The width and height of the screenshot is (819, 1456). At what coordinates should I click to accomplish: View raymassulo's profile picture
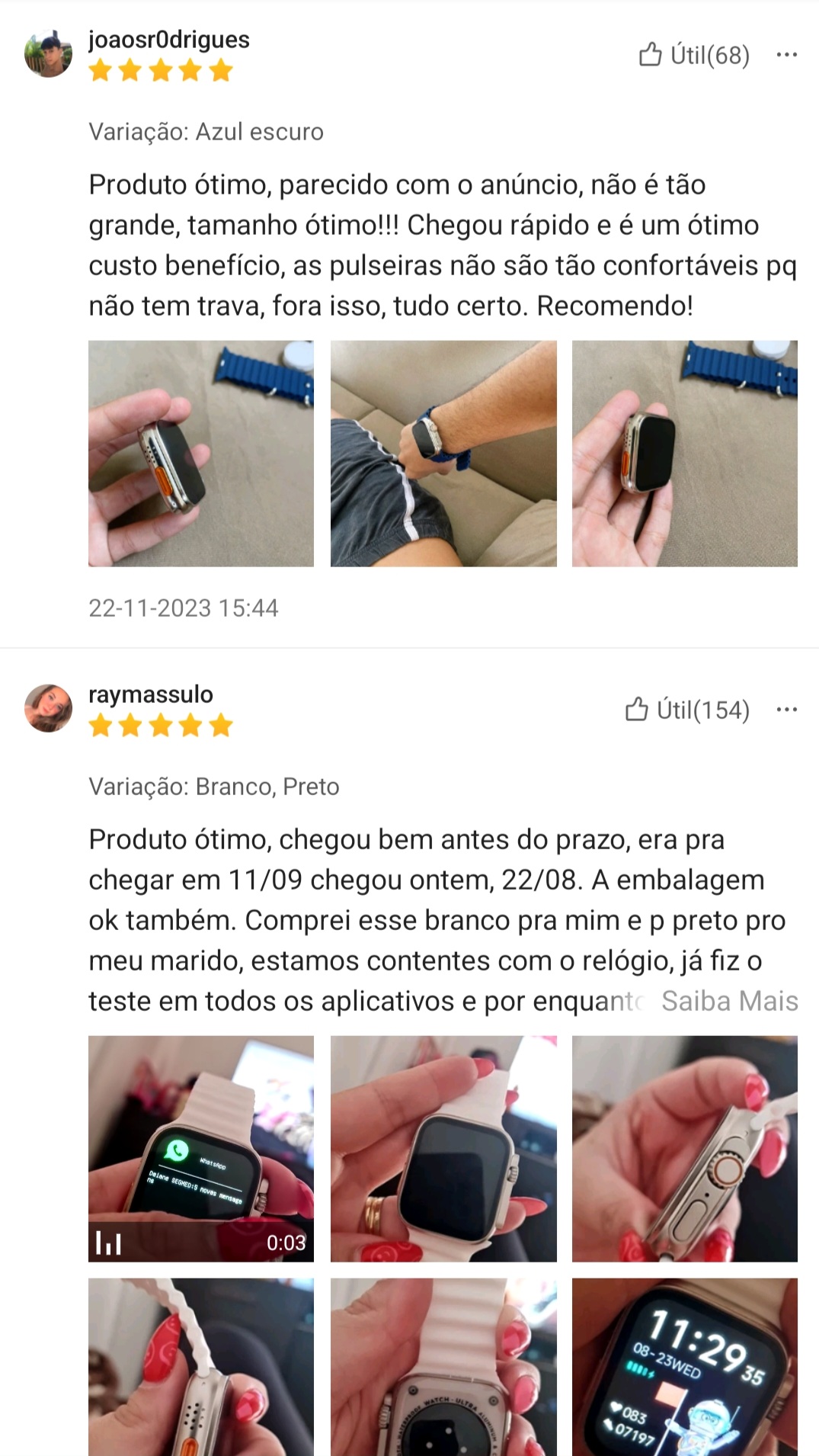(x=48, y=708)
